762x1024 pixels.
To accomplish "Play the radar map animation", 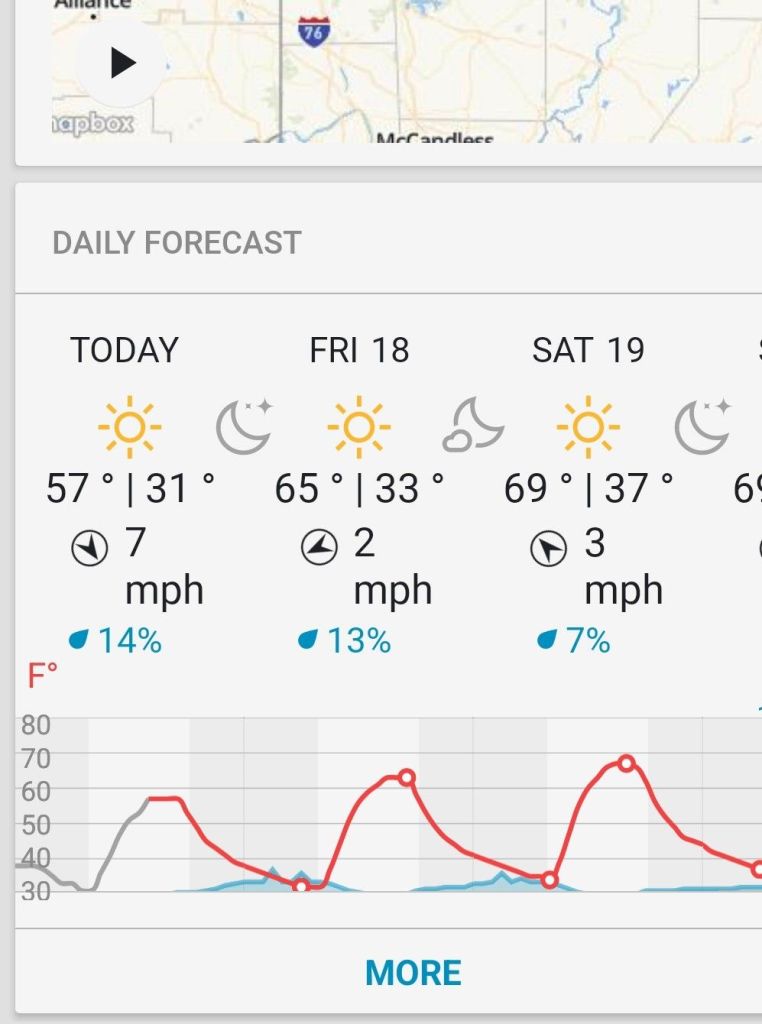I will [122, 64].
